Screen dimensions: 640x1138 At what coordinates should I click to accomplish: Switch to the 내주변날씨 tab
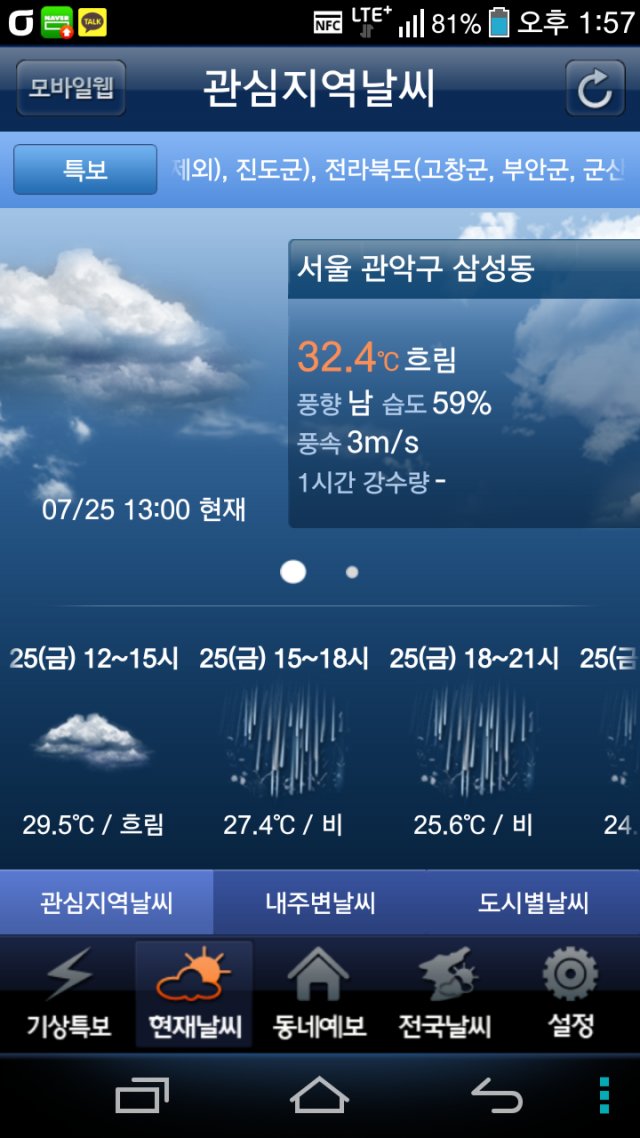[x=320, y=903]
